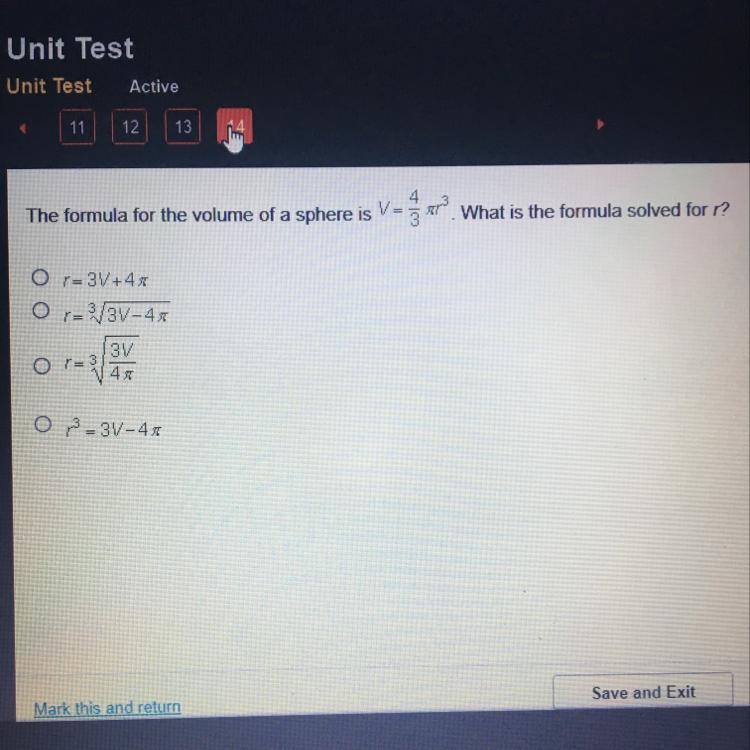Viewport: 750px width, 750px height.
Task: Click the Mark this and return link
Action: click(107, 708)
